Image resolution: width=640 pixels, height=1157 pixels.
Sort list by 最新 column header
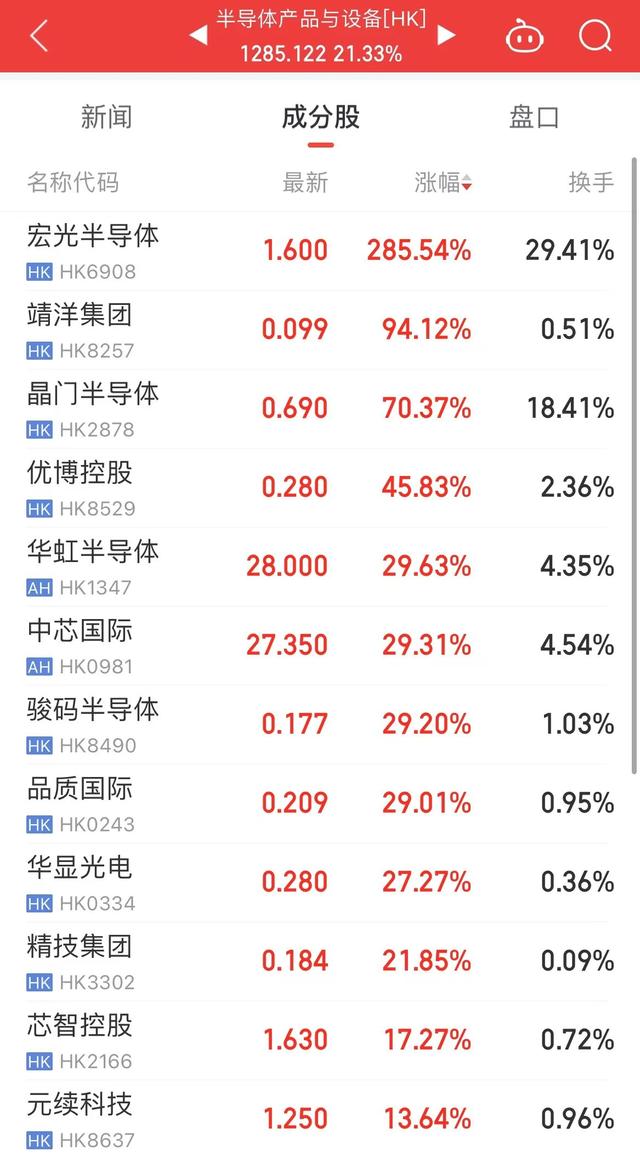pyautogui.click(x=305, y=182)
